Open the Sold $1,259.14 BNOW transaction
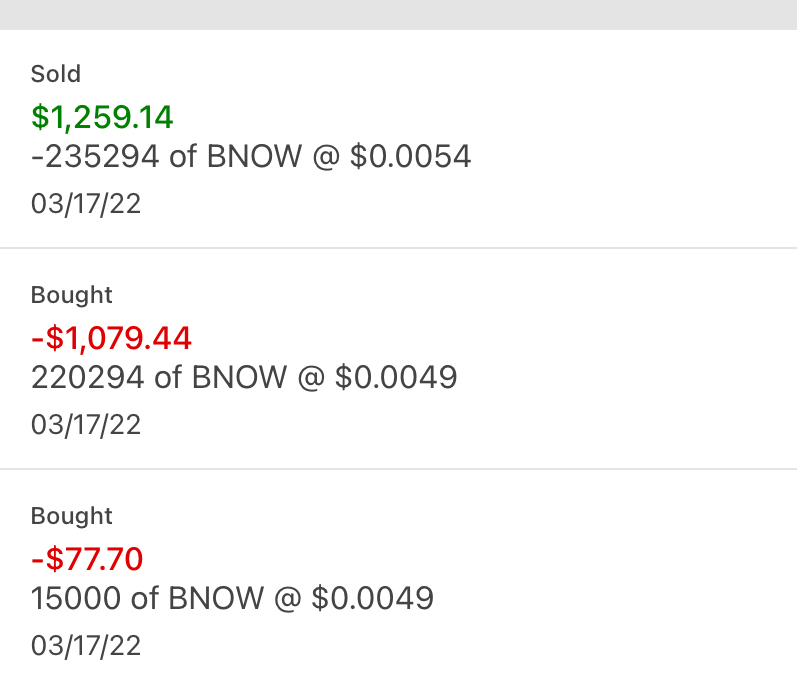 click(x=398, y=139)
